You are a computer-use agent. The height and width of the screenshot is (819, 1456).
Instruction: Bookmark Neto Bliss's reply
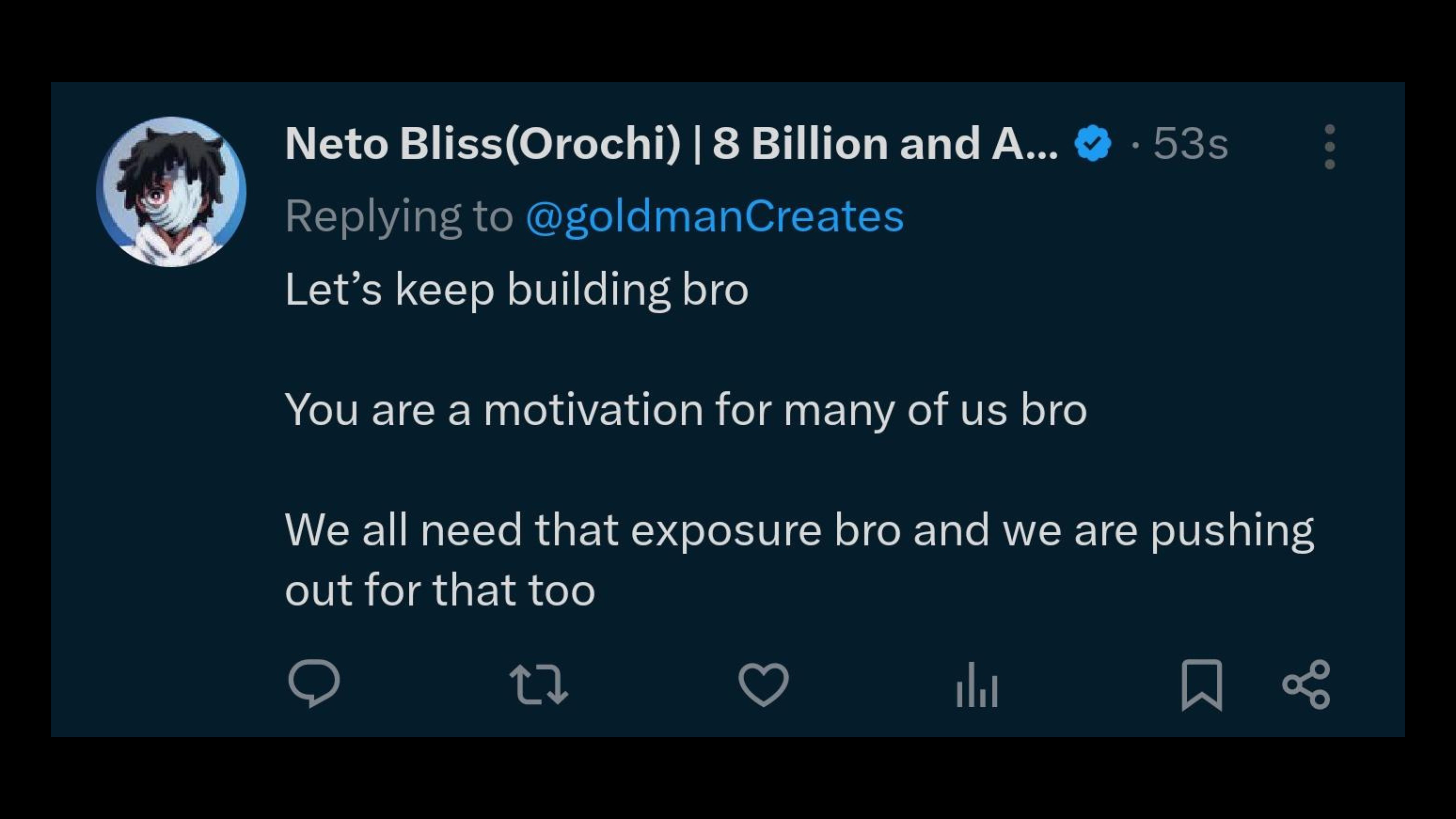point(1202,684)
